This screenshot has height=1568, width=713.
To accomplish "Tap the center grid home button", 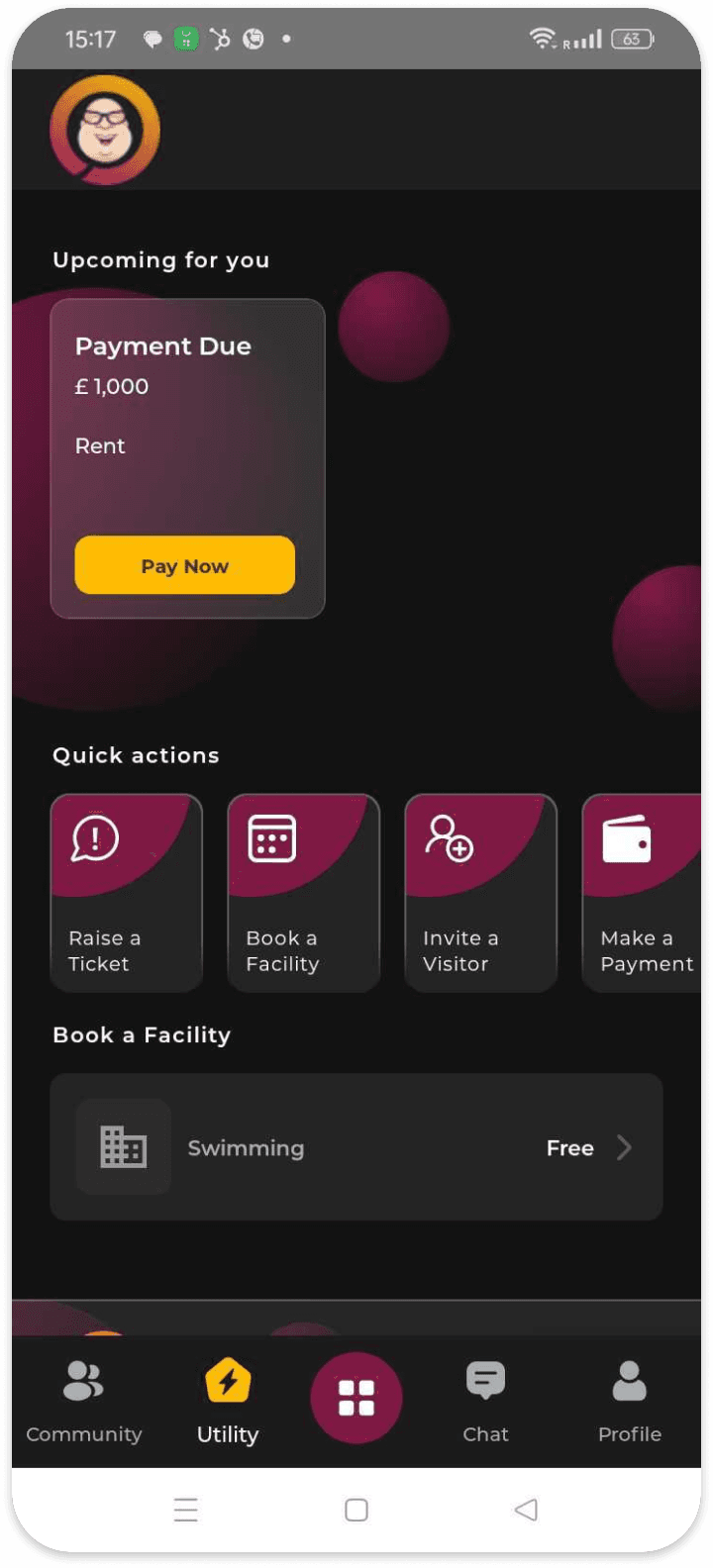I will click(x=356, y=1398).
